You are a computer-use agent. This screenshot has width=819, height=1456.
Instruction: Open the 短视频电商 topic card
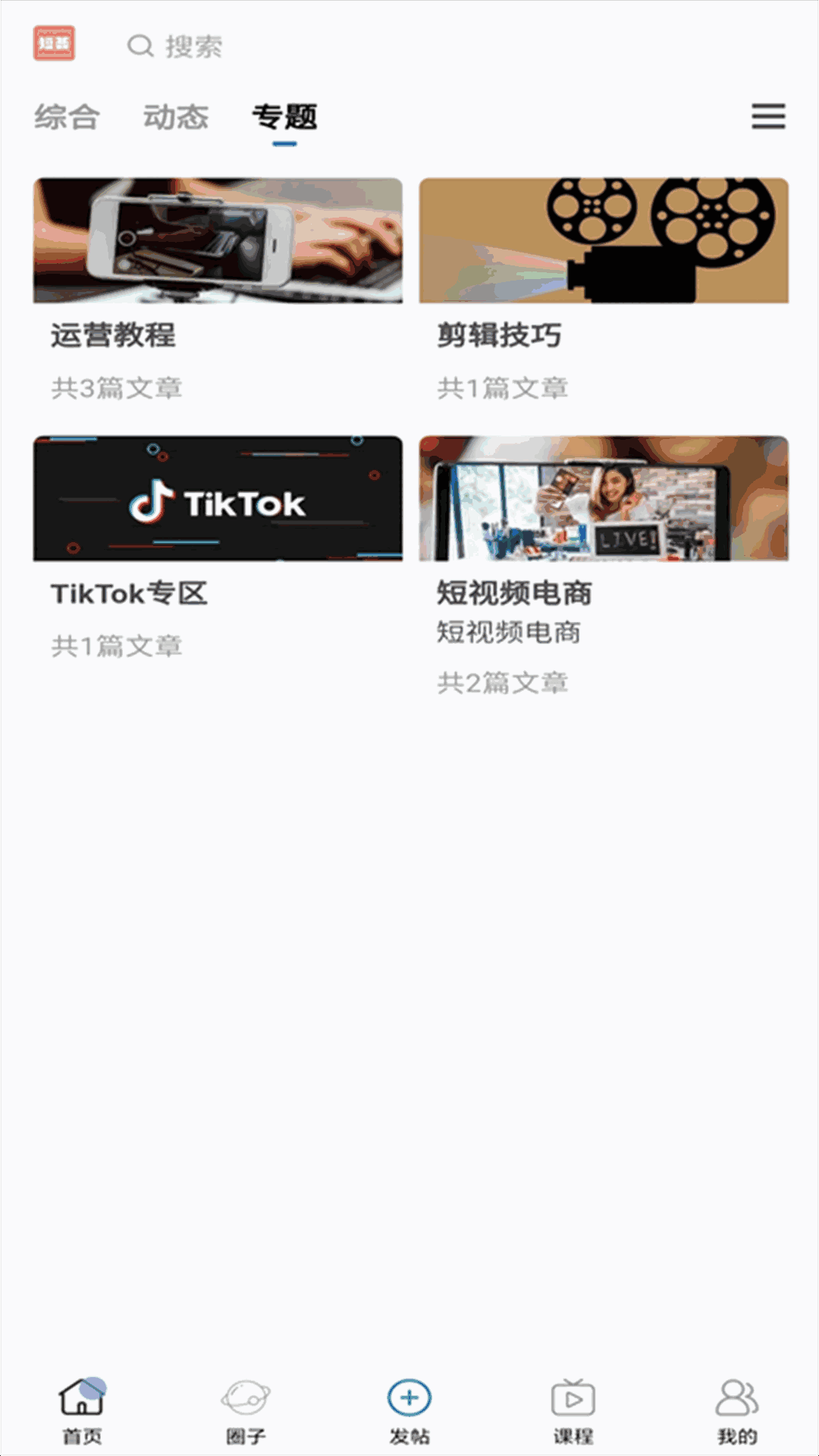coord(604,566)
